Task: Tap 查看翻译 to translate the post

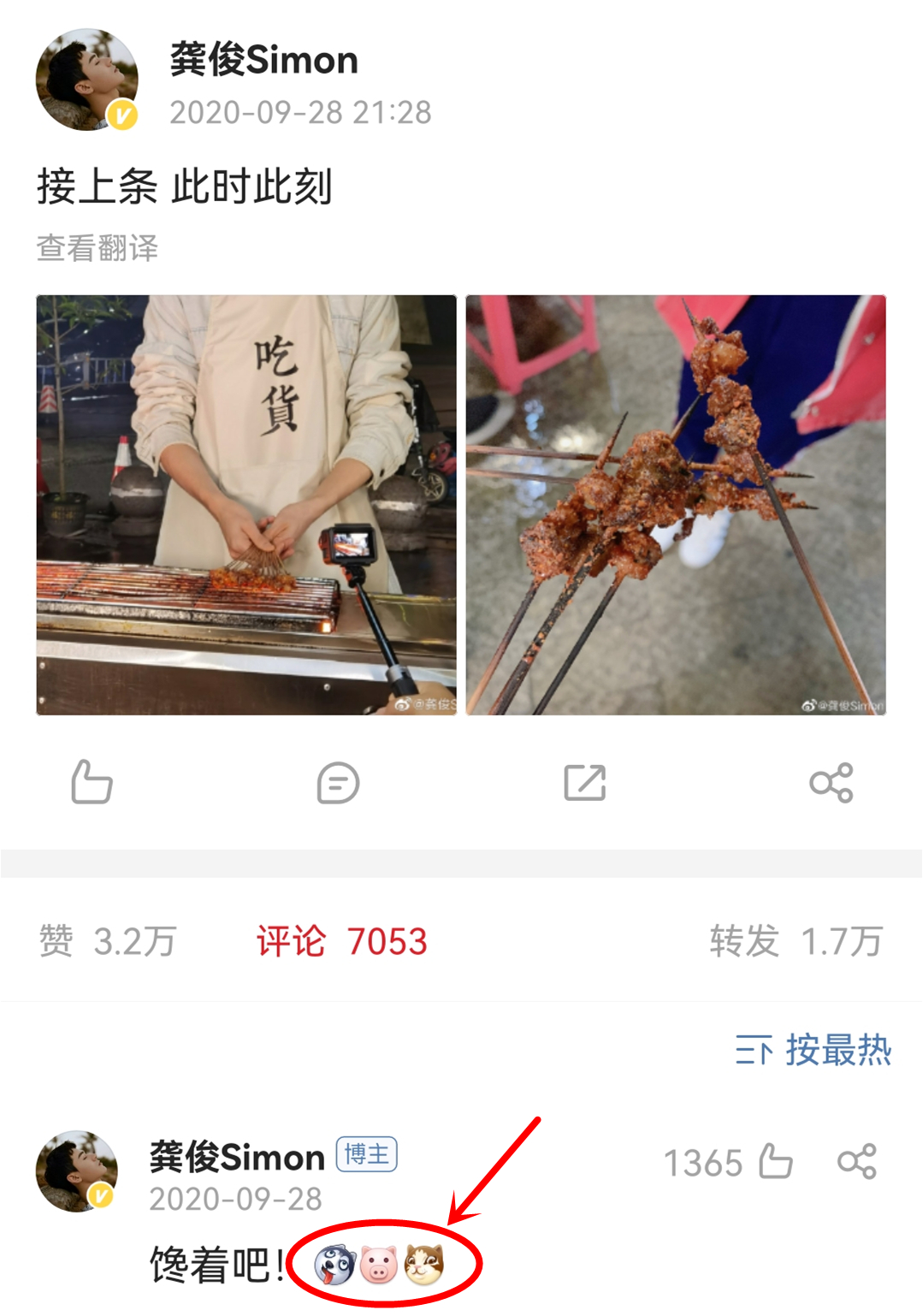Action: [x=98, y=248]
